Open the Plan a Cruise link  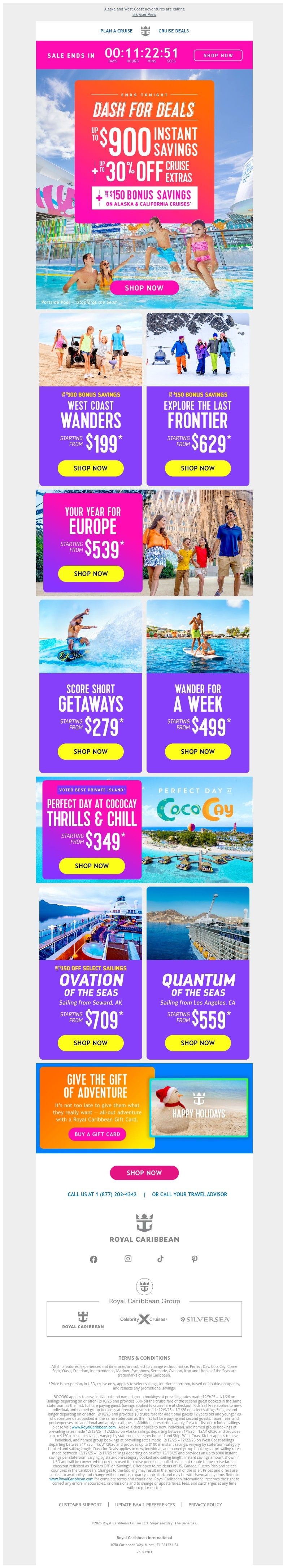(116, 30)
